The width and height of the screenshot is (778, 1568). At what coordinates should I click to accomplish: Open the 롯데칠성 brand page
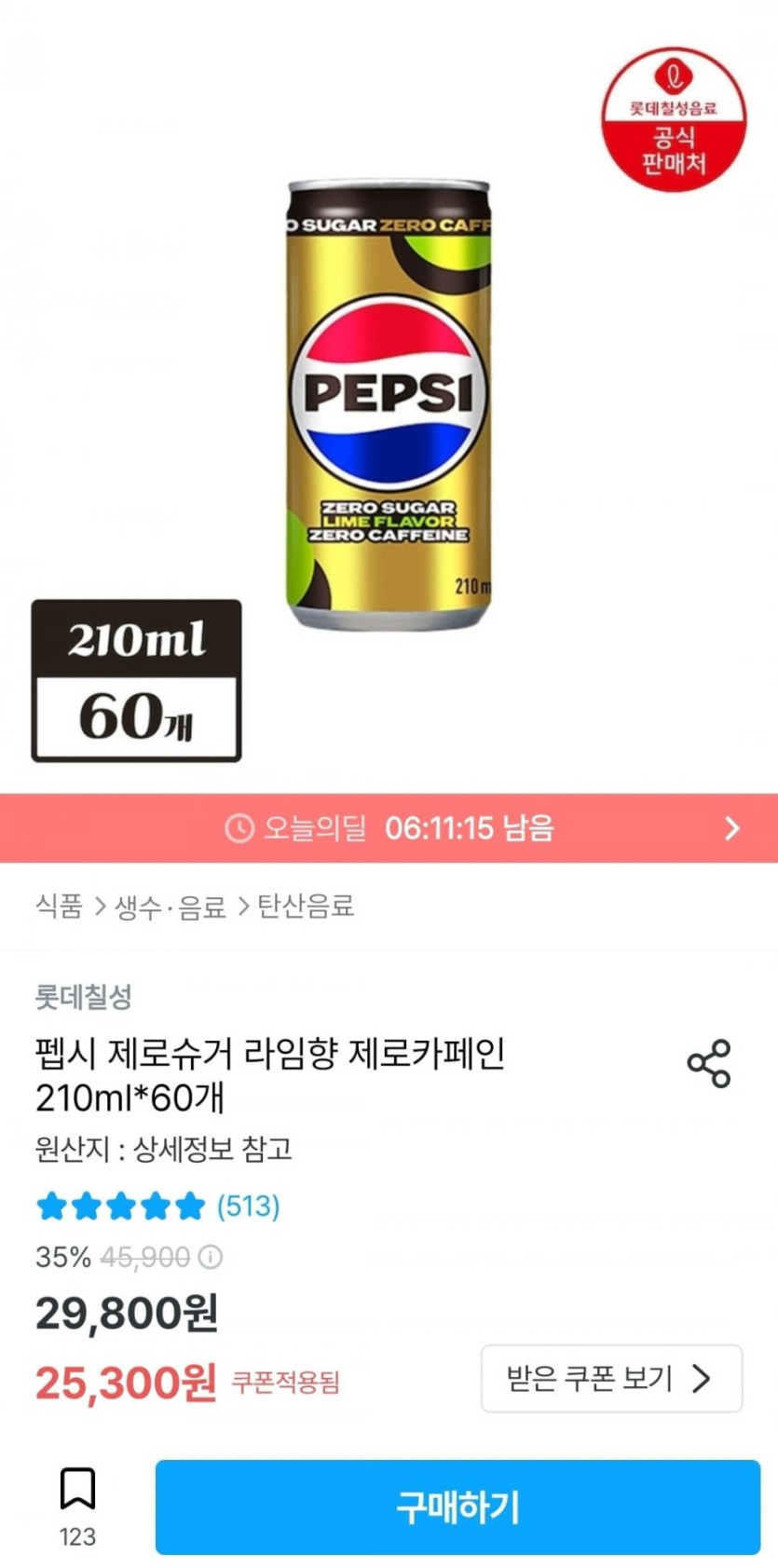[83, 997]
